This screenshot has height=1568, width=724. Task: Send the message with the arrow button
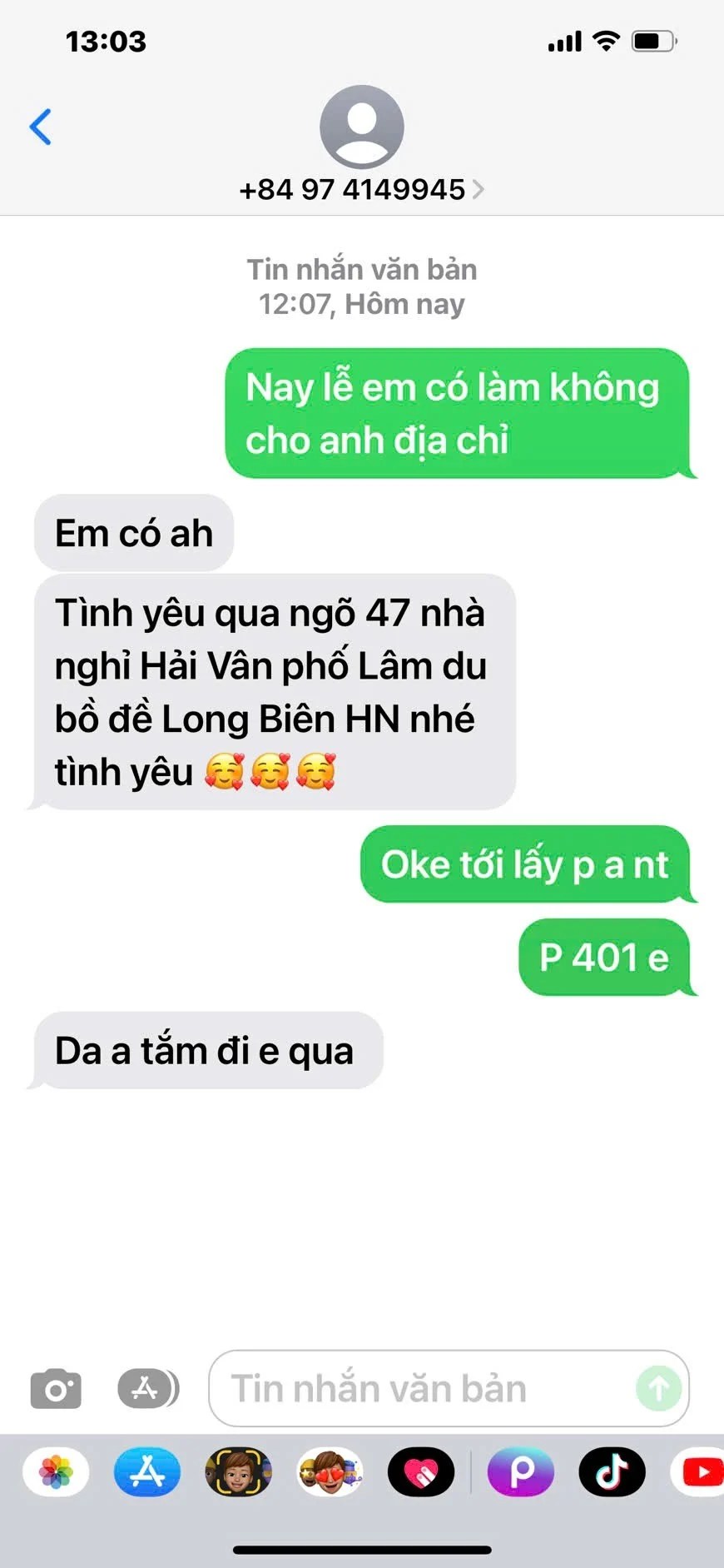[658, 1389]
